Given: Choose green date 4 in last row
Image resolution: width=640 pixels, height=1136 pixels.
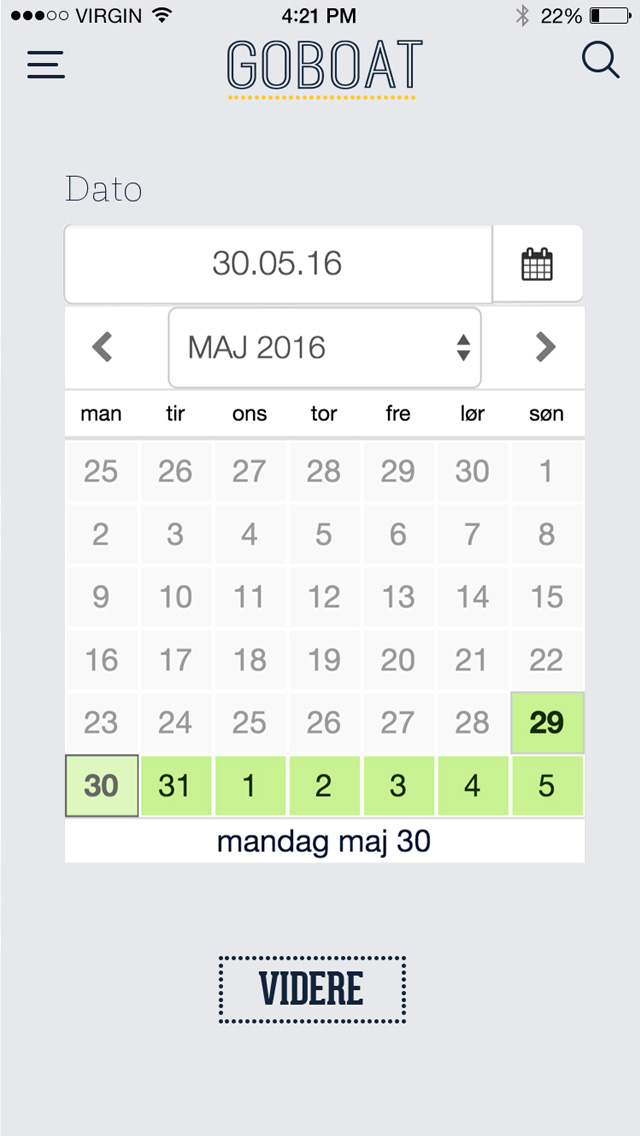Looking at the screenshot, I should [x=473, y=786].
